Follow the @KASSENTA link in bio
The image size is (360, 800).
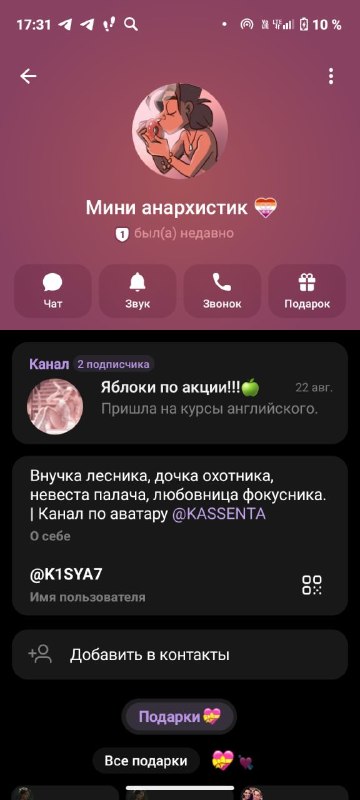tap(219, 514)
